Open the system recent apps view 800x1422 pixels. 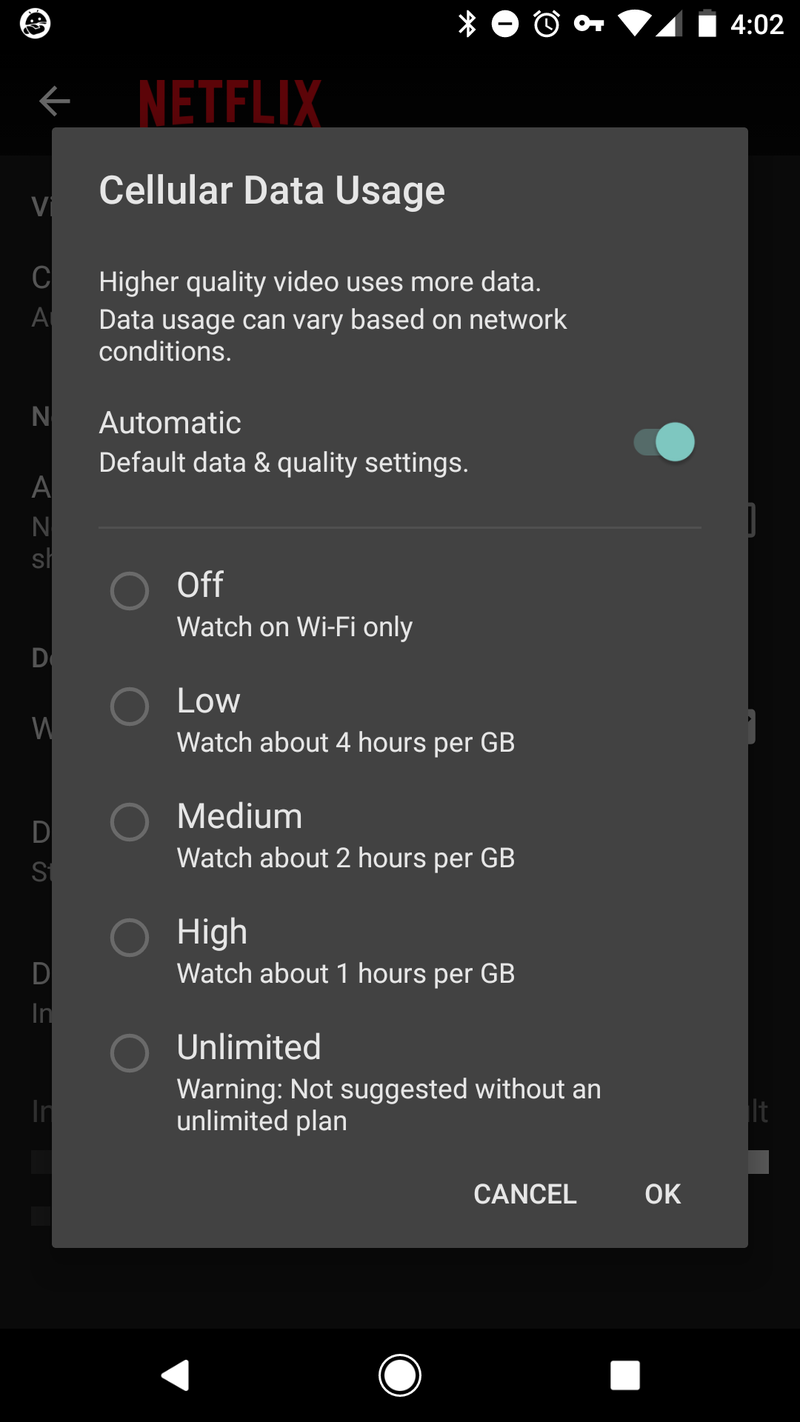click(625, 1375)
